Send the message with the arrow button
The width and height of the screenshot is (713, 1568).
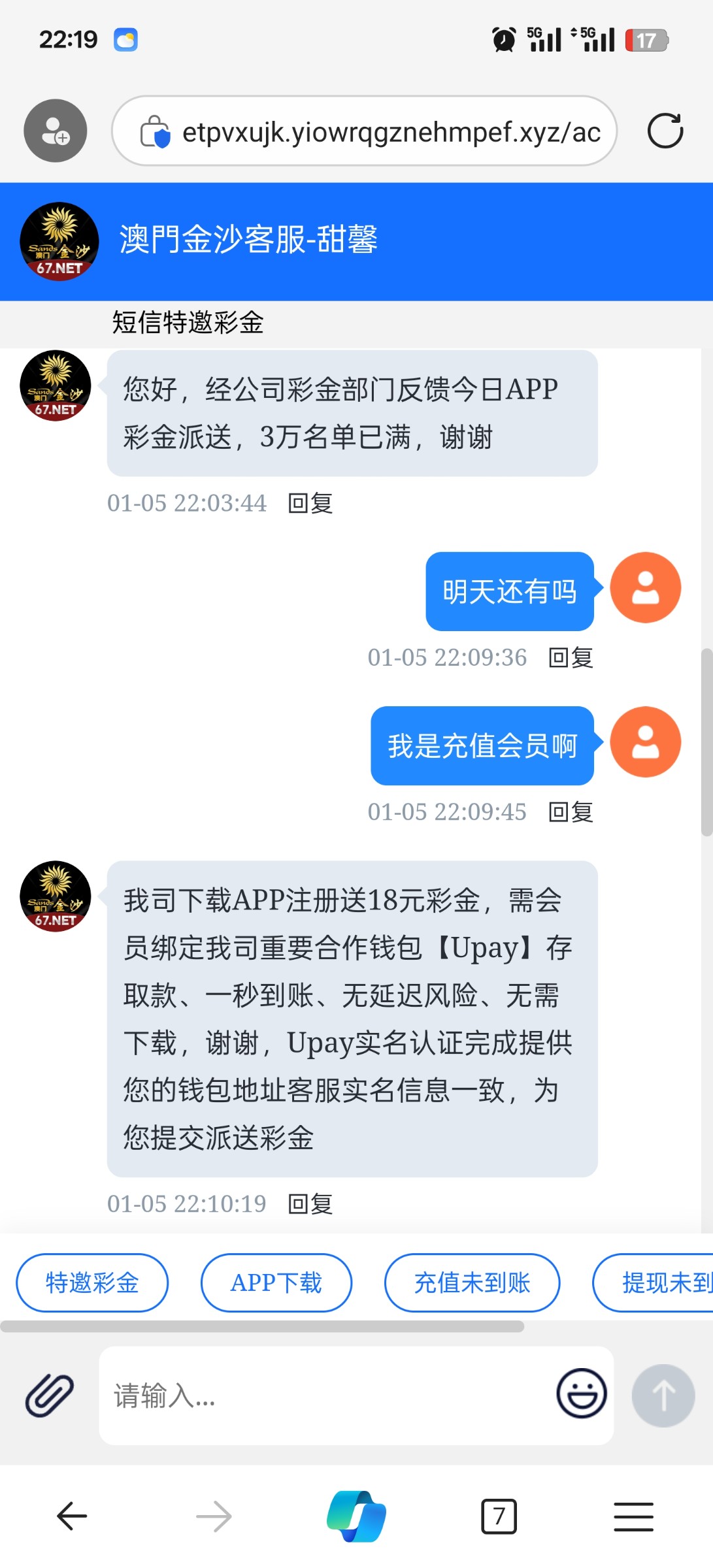(663, 1396)
